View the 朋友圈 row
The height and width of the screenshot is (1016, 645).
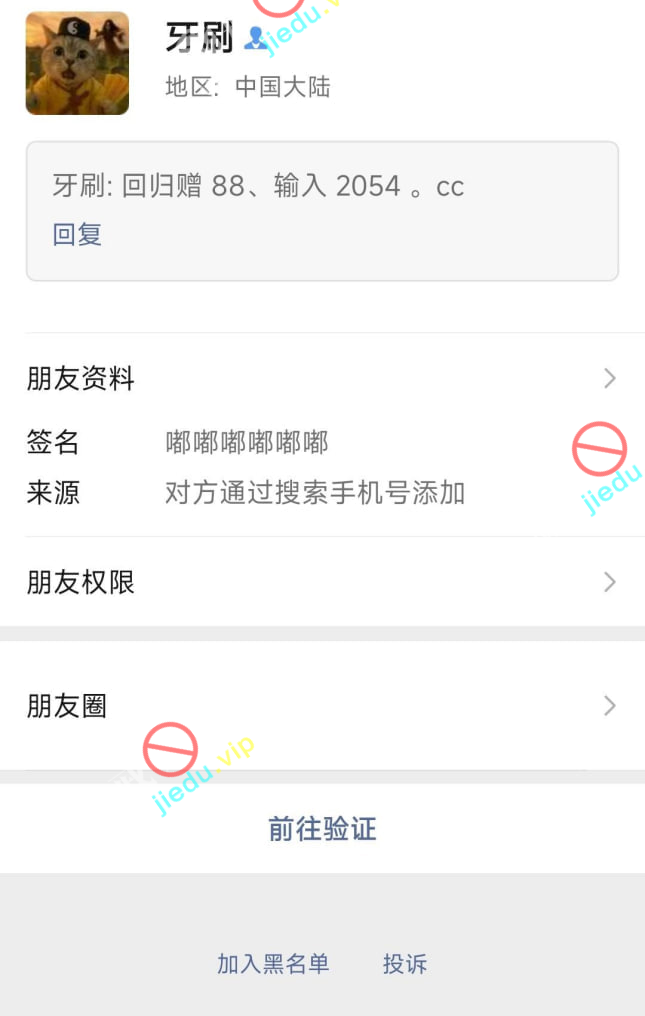(322, 706)
